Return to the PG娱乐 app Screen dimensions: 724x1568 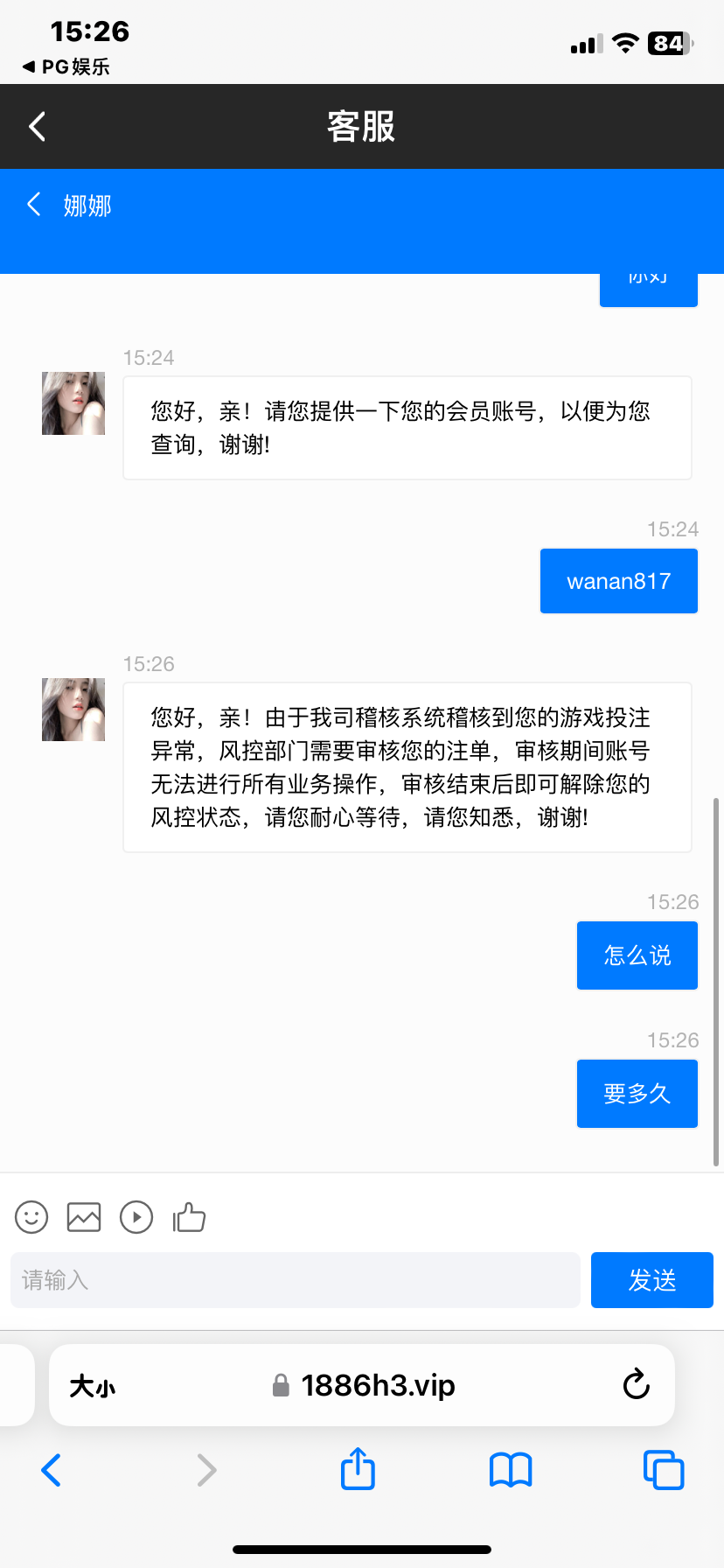66,66
